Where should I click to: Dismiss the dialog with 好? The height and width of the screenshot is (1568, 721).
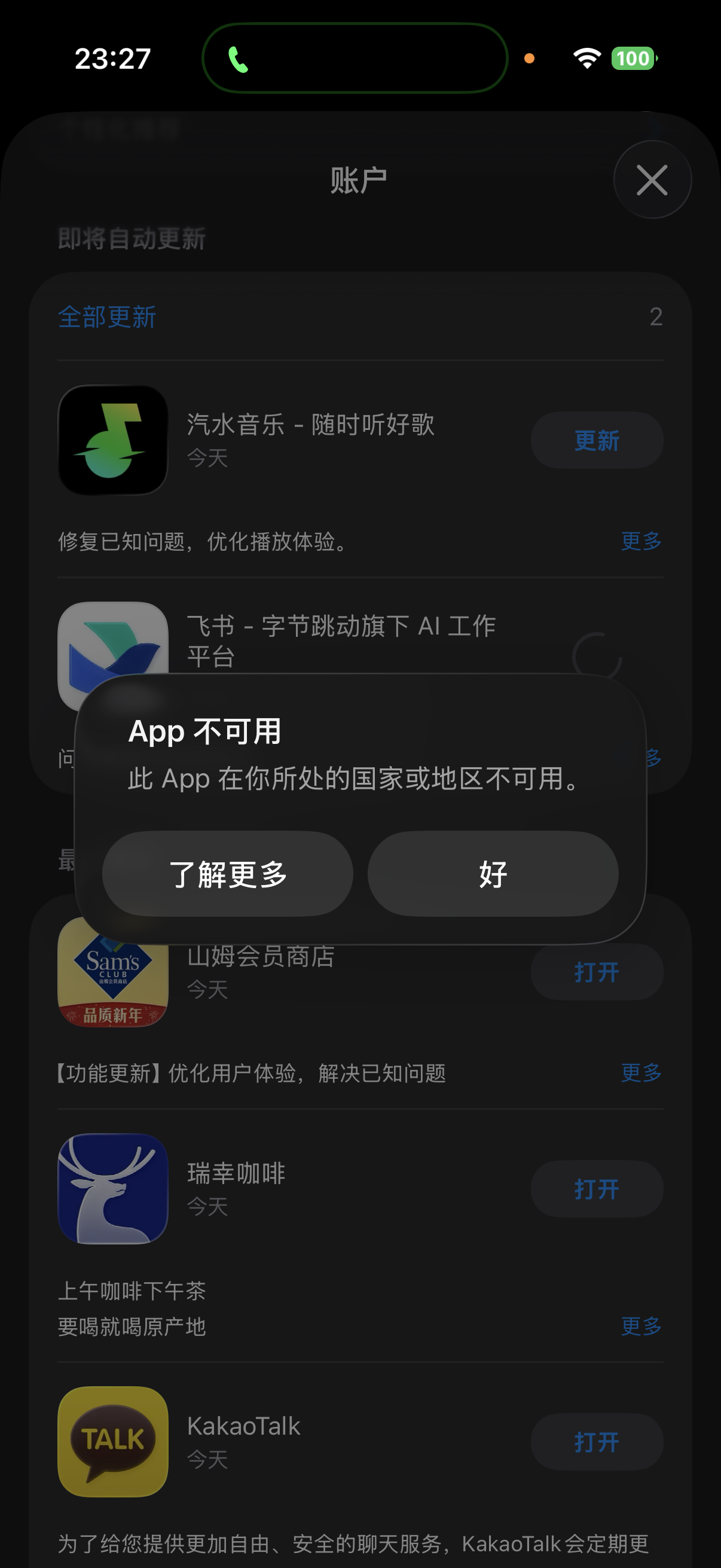(493, 874)
